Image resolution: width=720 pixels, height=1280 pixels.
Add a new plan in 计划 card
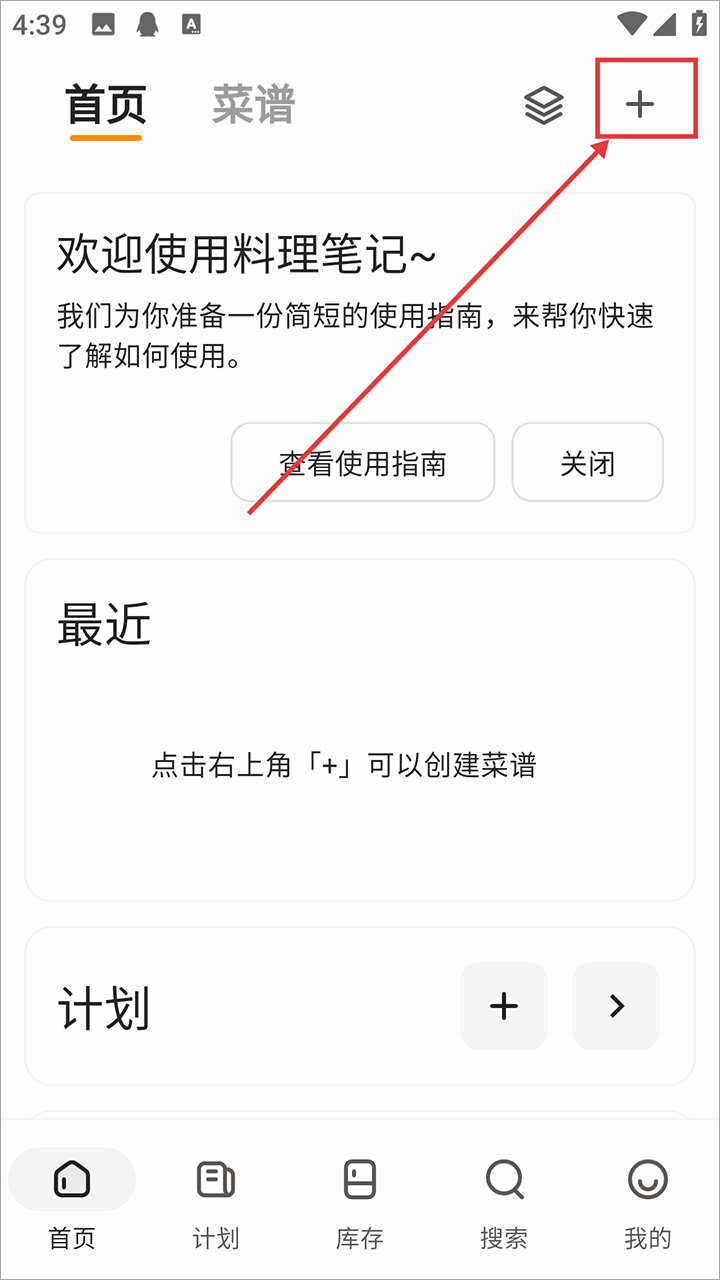coord(504,1006)
